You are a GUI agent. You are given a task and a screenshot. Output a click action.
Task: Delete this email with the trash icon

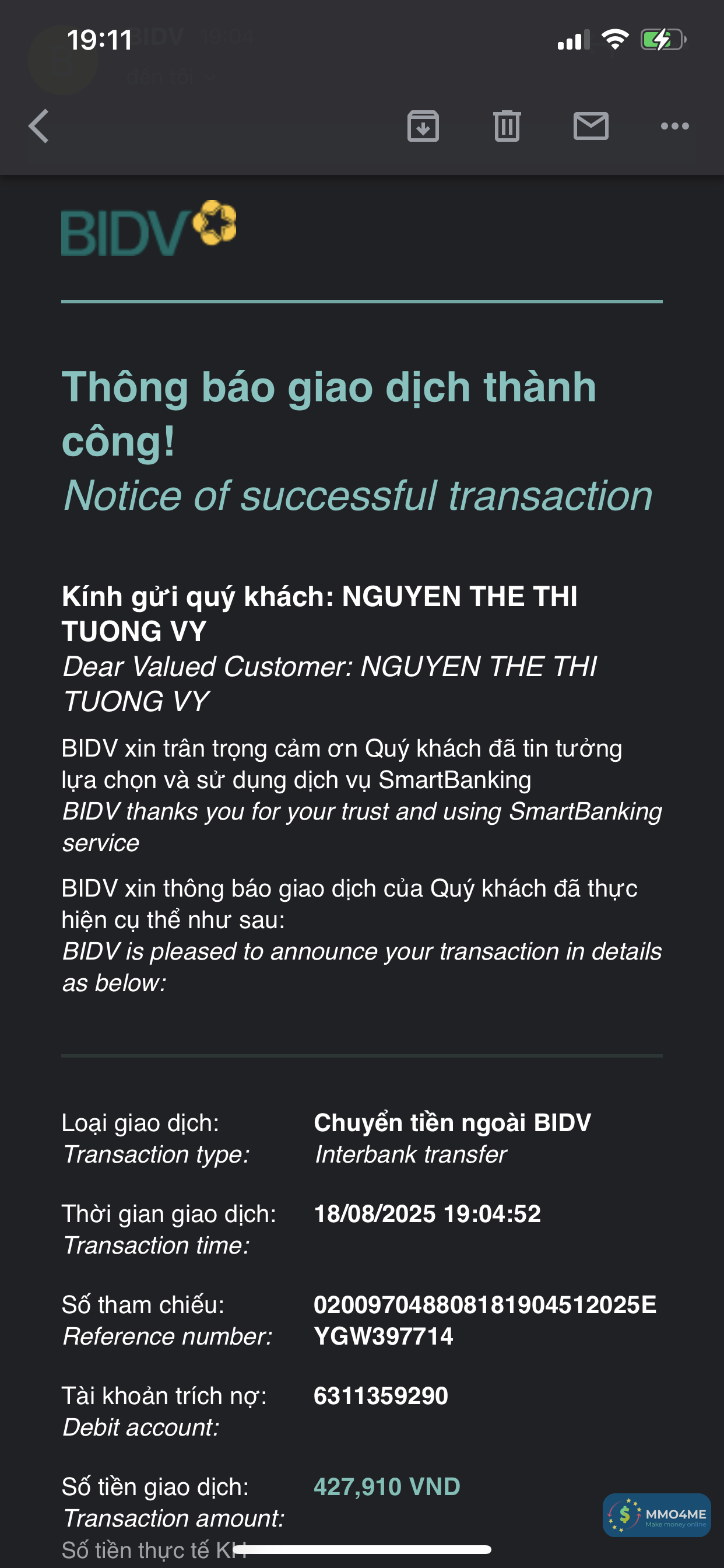point(507,126)
